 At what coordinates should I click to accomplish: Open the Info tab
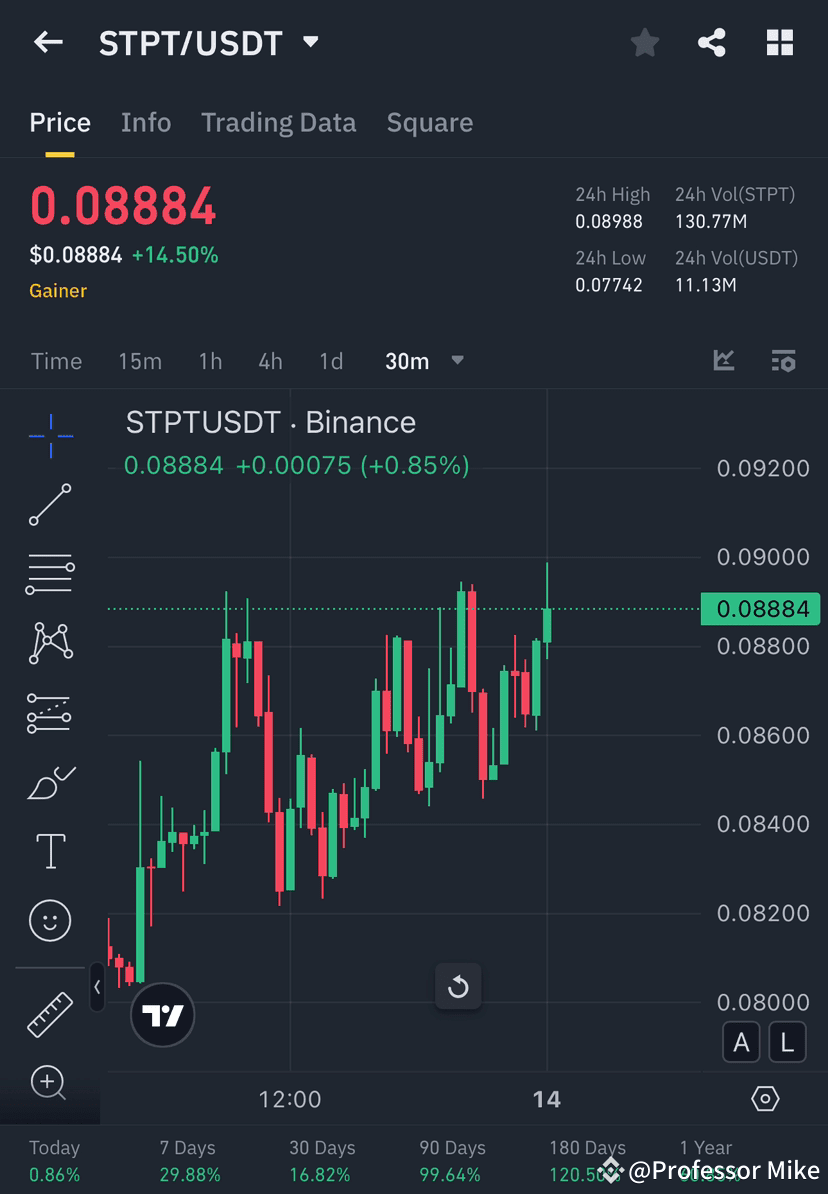(145, 122)
